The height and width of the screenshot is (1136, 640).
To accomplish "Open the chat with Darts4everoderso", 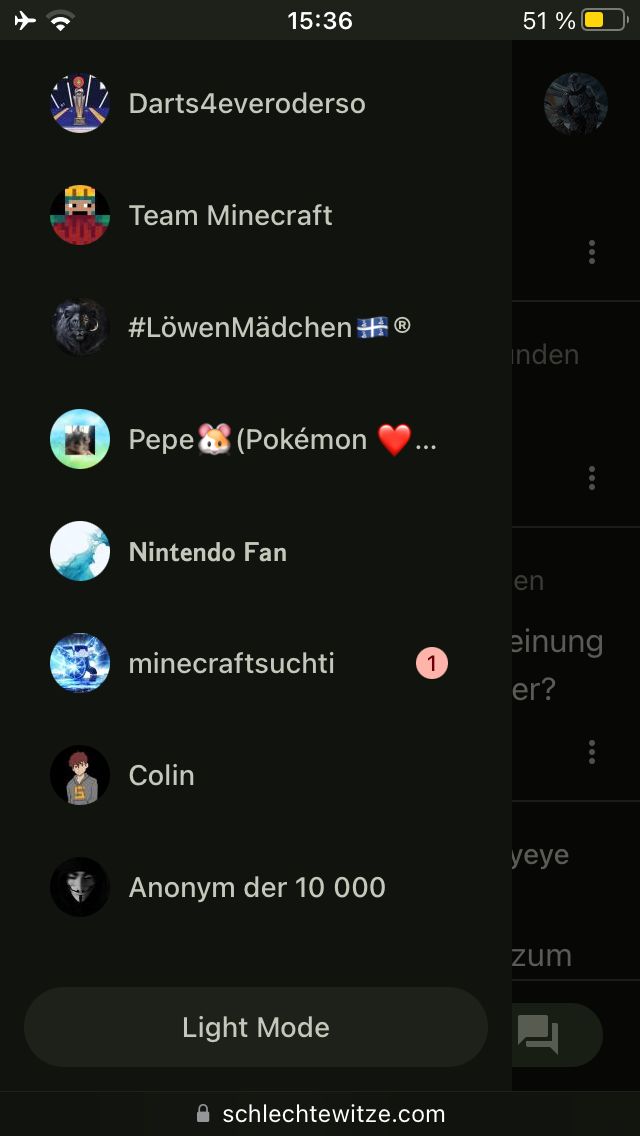I will click(x=246, y=104).
